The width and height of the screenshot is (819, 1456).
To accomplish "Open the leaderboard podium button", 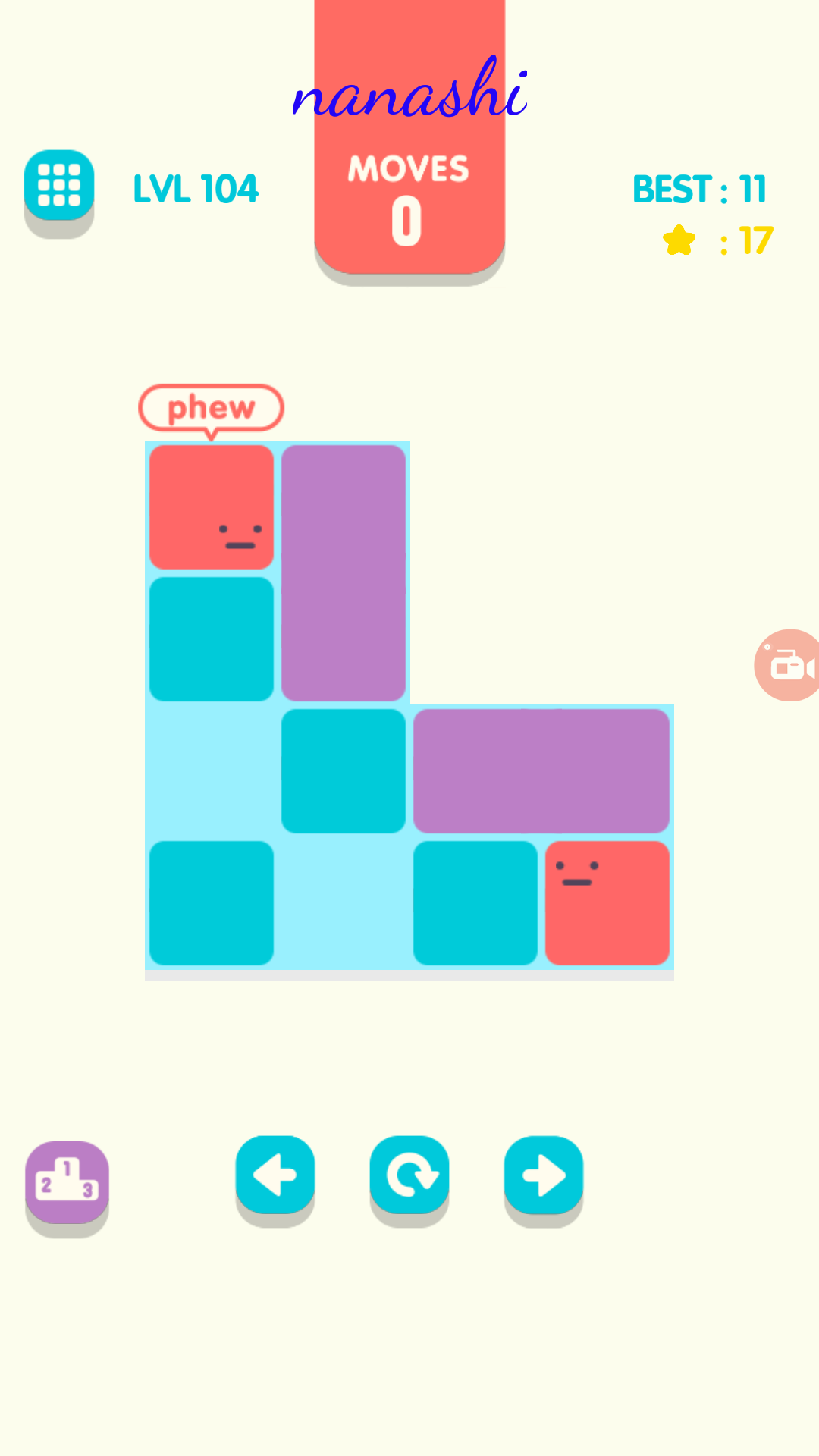I will 67,1181.
